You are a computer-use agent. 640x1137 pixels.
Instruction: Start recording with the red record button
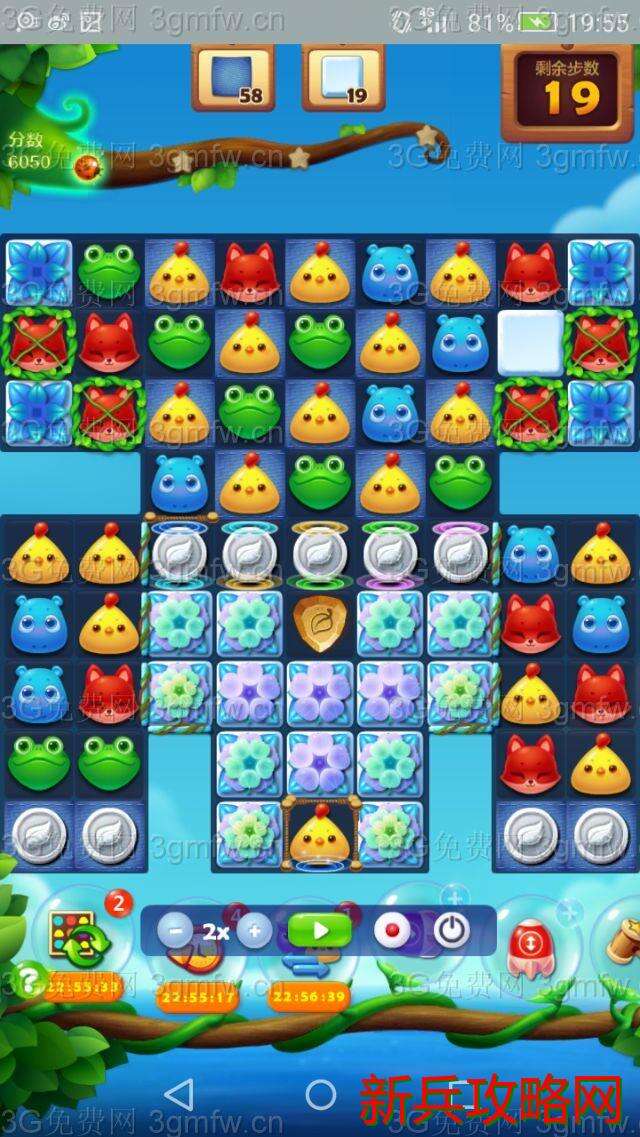(x=391, y=931)
